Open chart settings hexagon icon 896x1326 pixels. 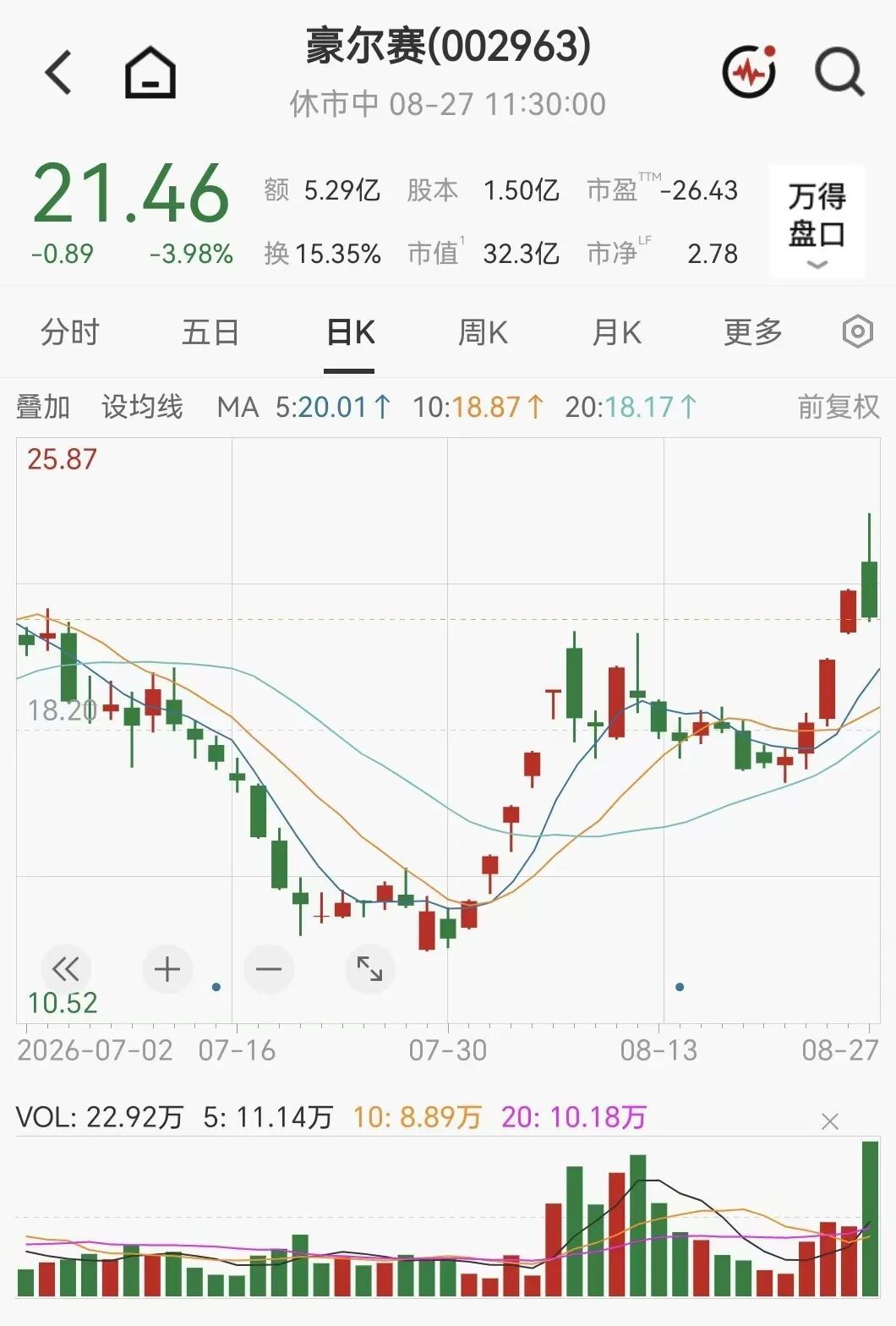click(857, 331)
